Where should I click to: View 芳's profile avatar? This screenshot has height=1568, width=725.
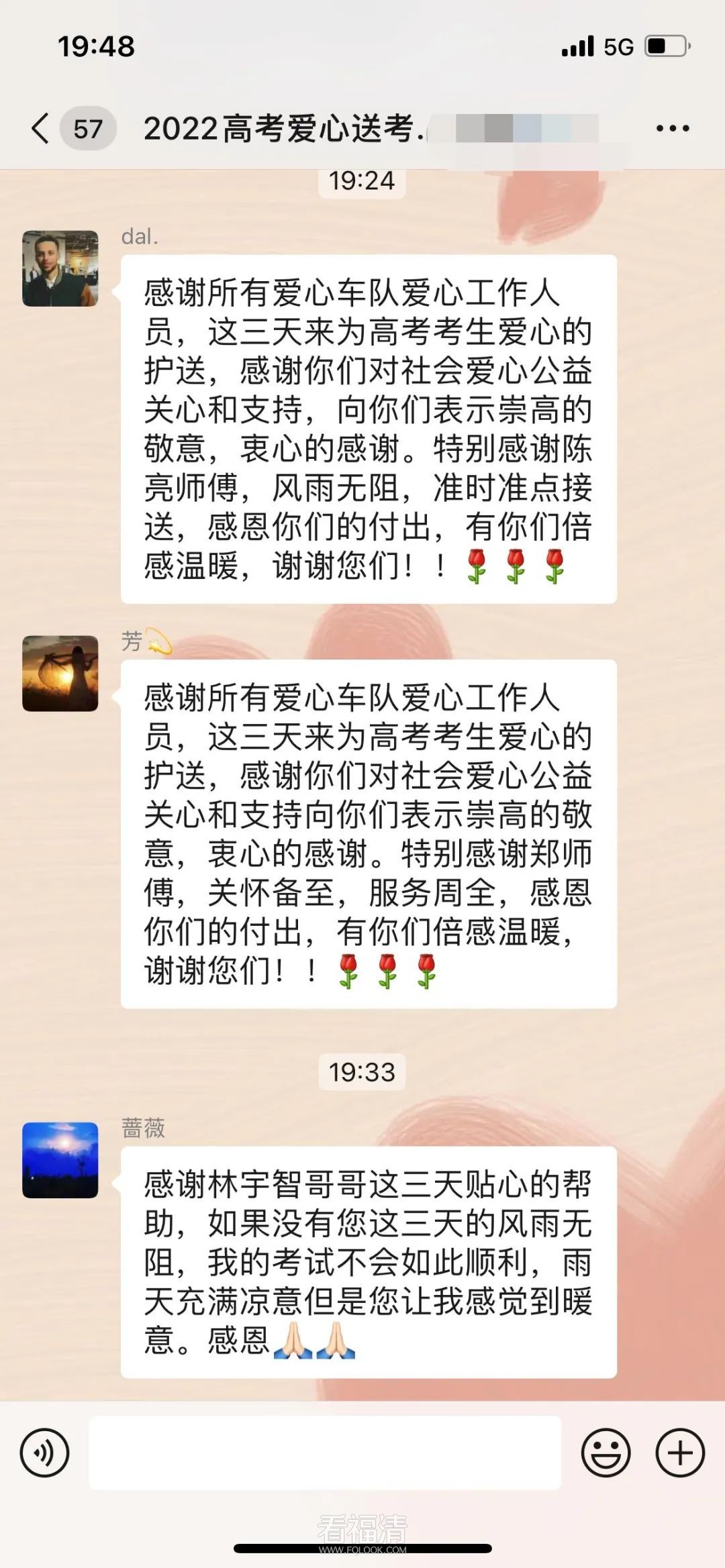pyautogui.click(x=60, y=674)
